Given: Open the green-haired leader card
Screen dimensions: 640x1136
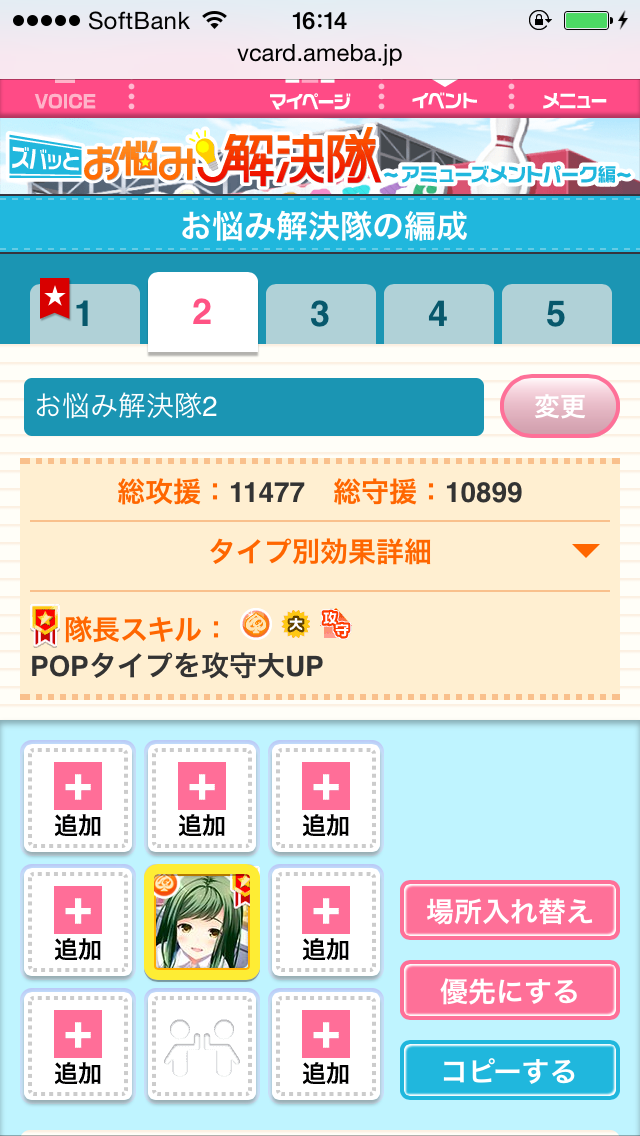Looking at the screenshot, I should [202, 922].
